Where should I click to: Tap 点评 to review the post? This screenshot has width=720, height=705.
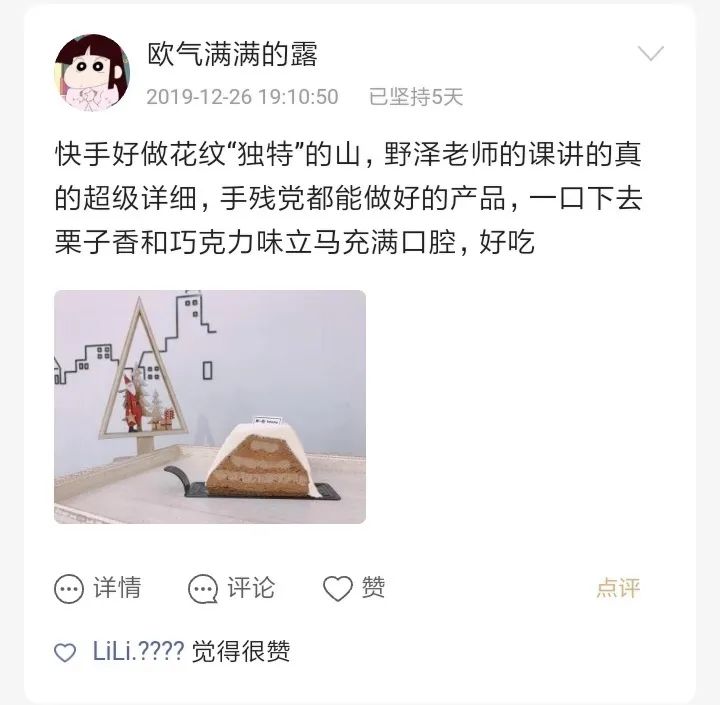tap(617, 588)
